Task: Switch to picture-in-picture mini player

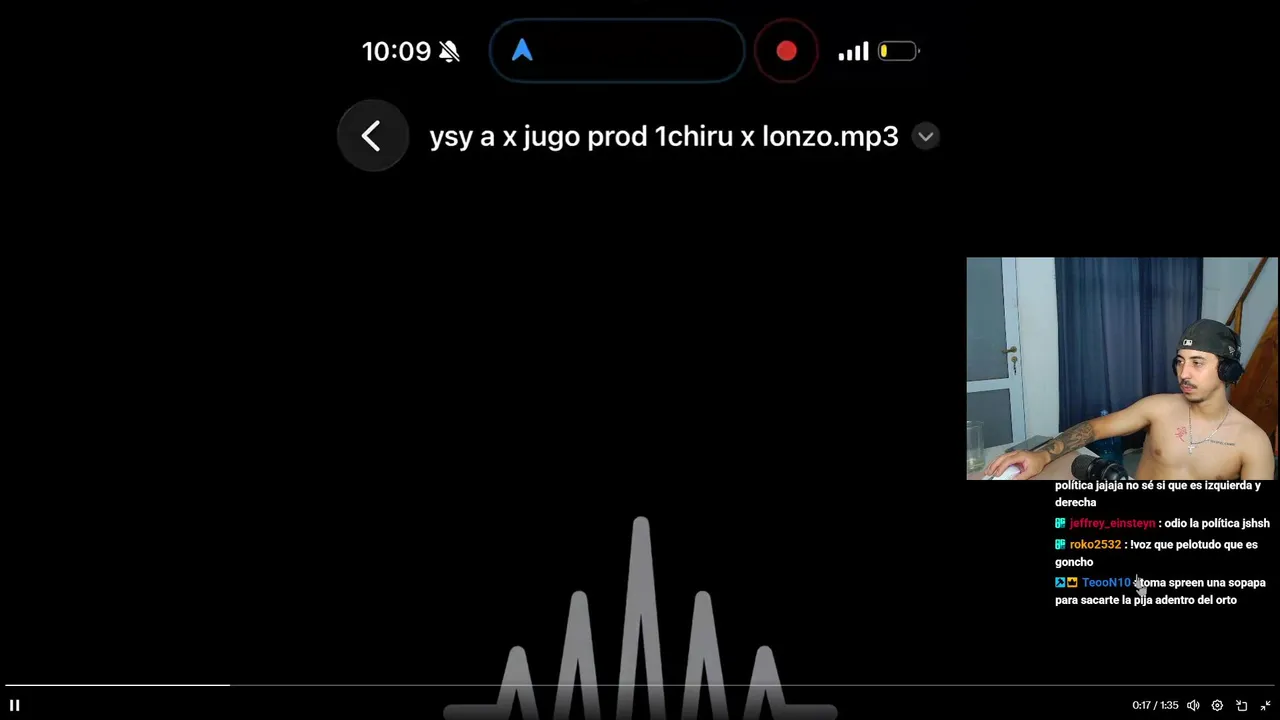Action: 1241,705
